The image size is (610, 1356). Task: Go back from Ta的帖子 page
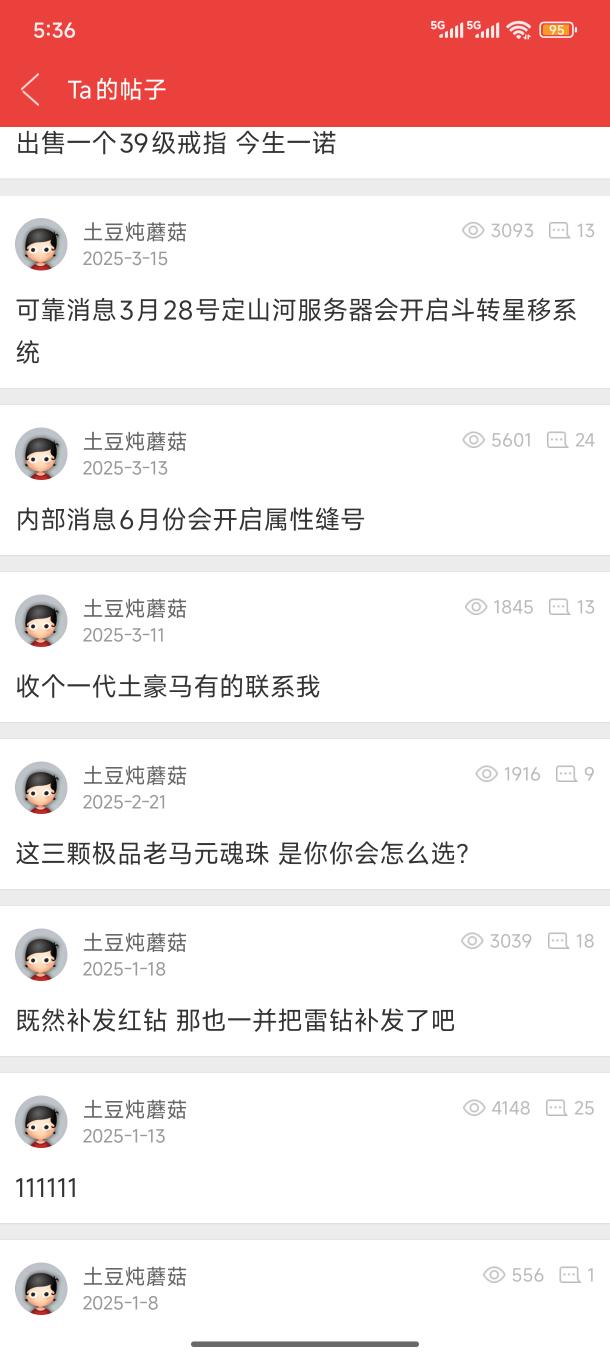31,90
